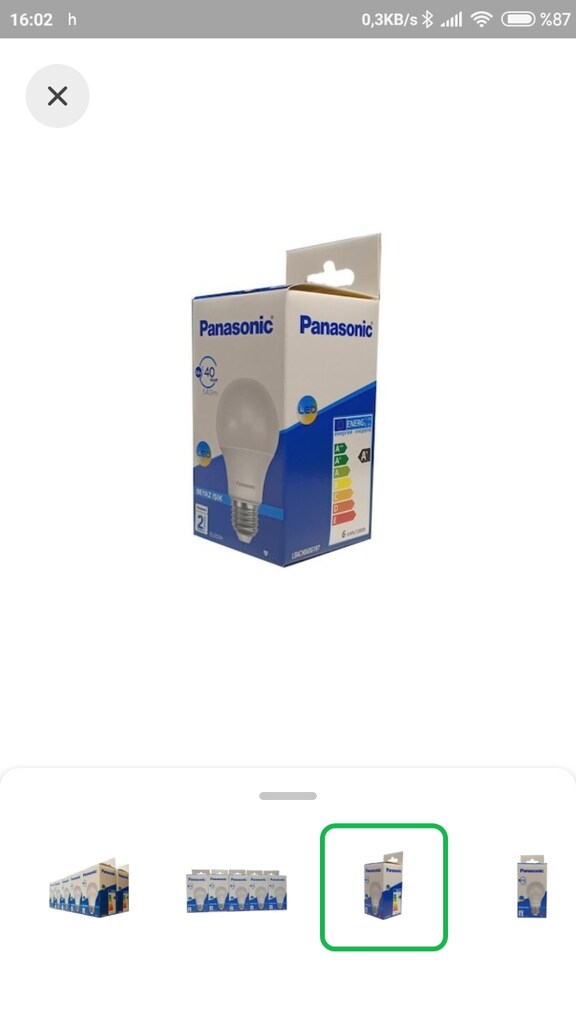576x1024 pixels.
Task: Select the thumbnail of five boxes side by side
Action: [x=236, y=887]
